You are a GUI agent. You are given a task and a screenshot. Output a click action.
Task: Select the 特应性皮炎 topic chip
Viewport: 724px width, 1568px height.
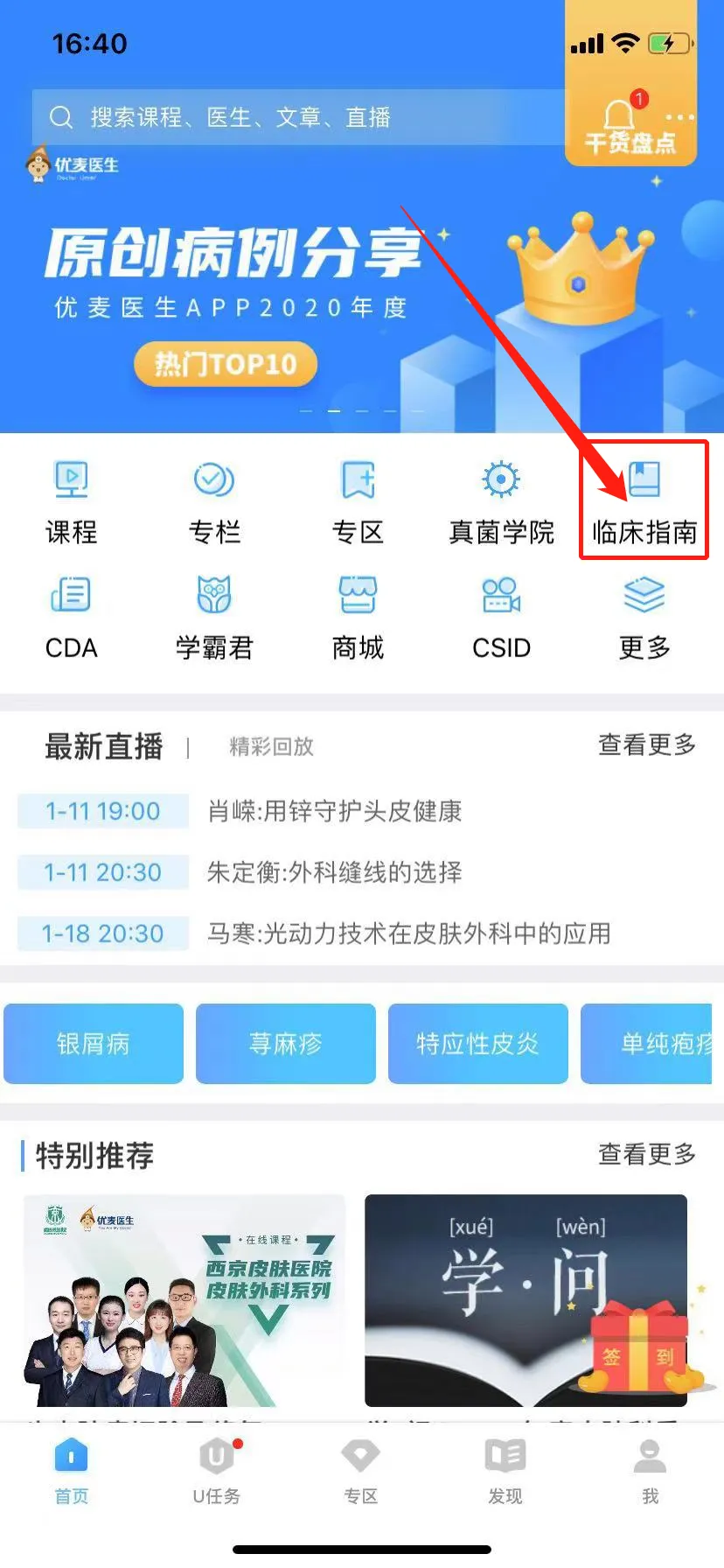click(x=477, y=1043)
